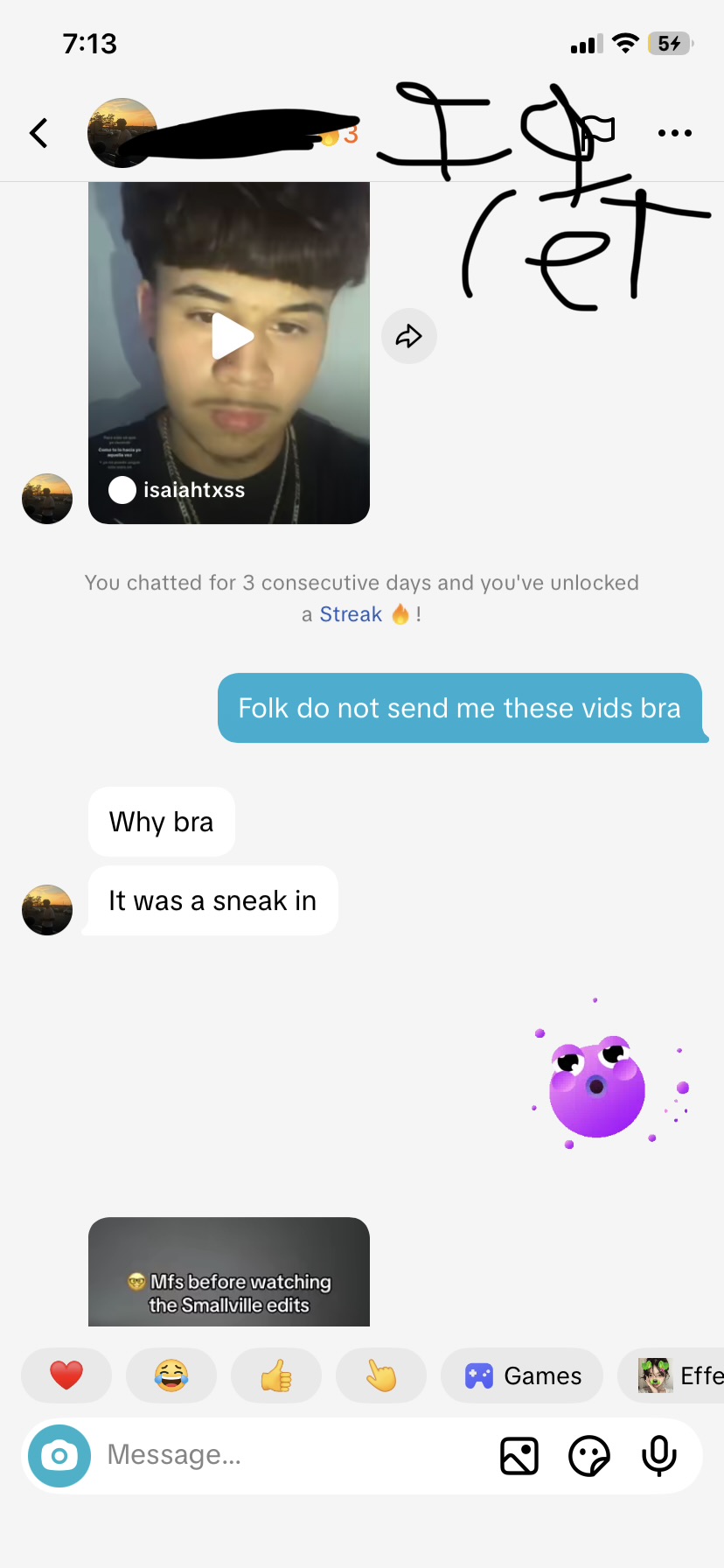Go back to the inbox
This screenshot has height=1568, width=724.
click(x=38, y=133)
